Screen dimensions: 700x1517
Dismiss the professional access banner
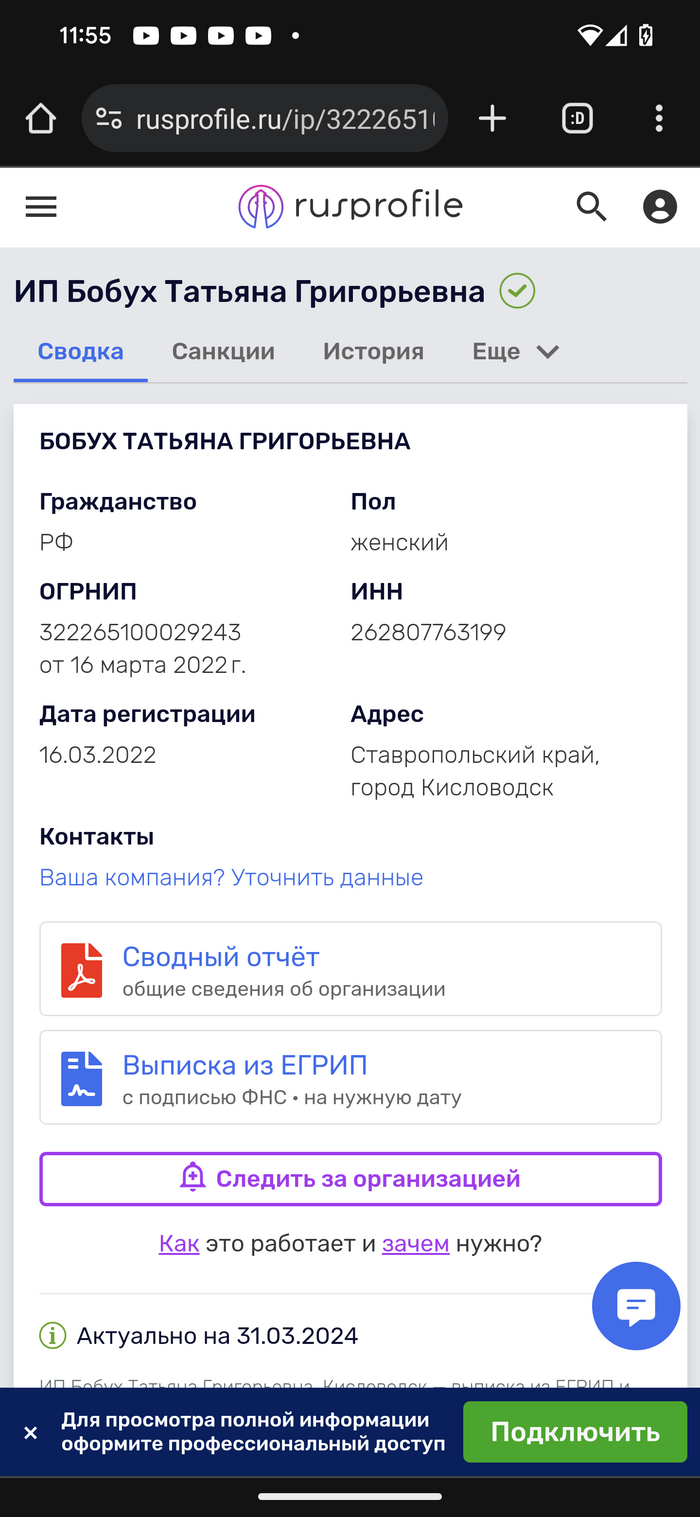(x=31, y=1433)
